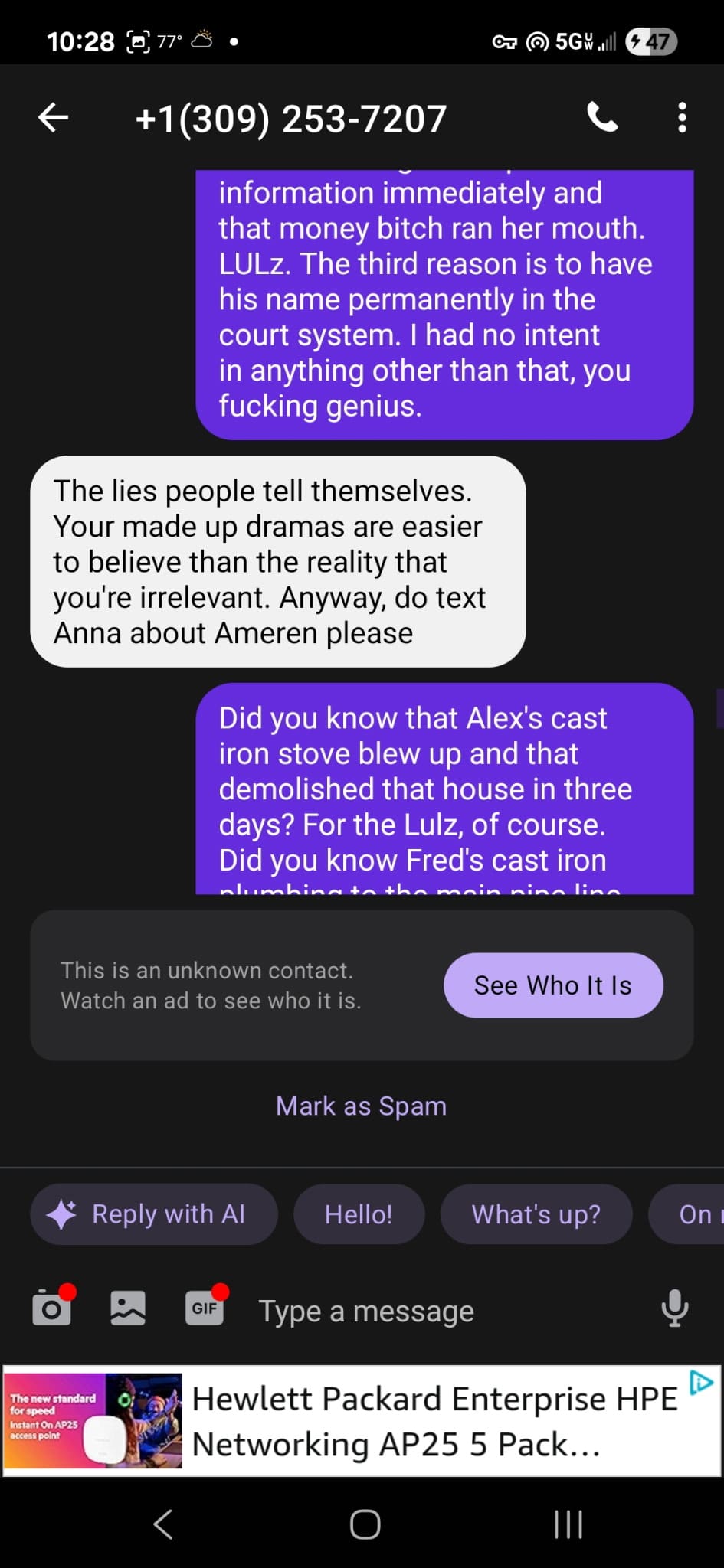Open the camera to attach a photo

click(x=51, y=1308)
